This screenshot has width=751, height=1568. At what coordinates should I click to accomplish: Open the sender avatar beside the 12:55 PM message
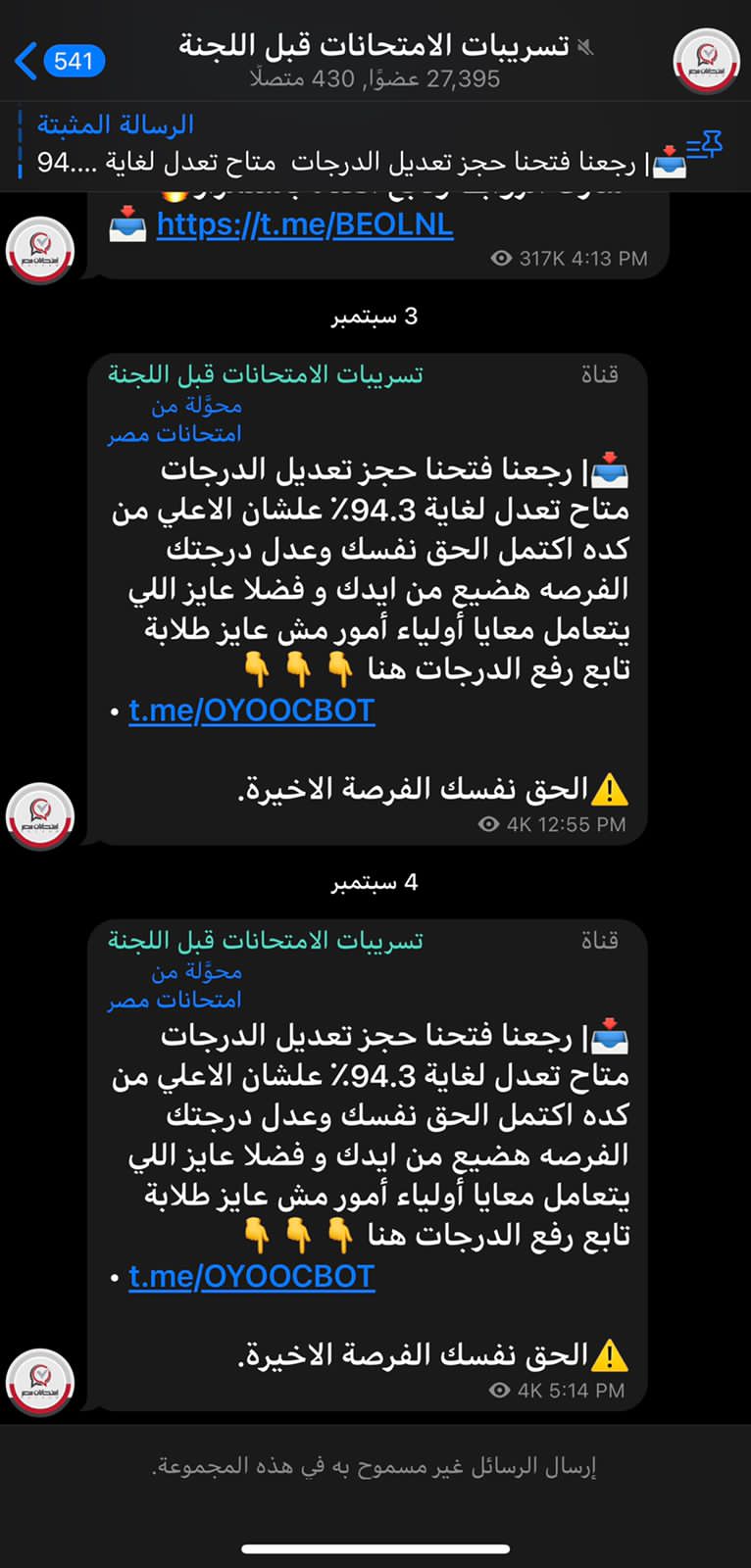click(x=40, y=815)
